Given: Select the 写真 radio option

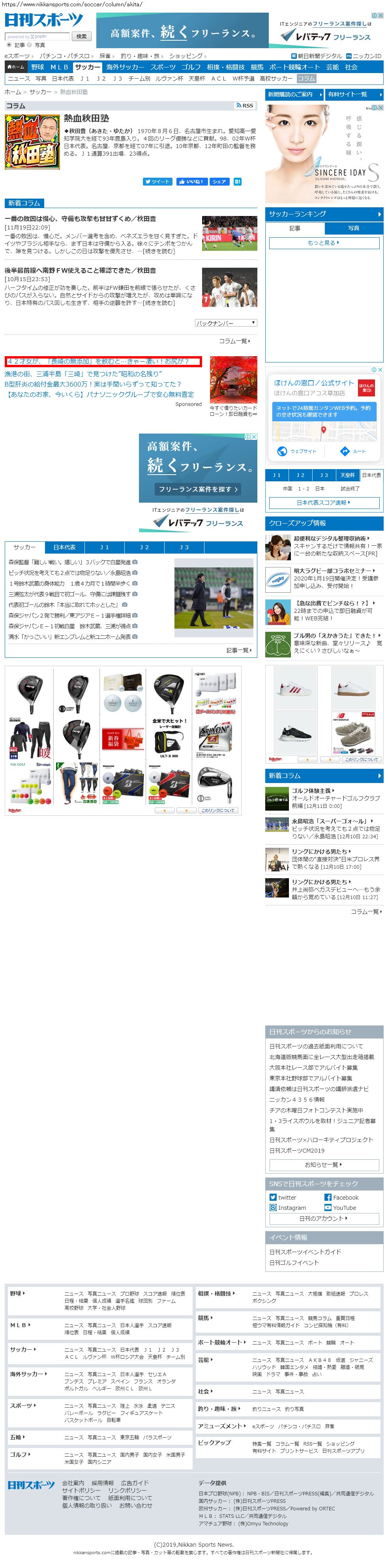Looking at the screenshot, I should 29,45.
